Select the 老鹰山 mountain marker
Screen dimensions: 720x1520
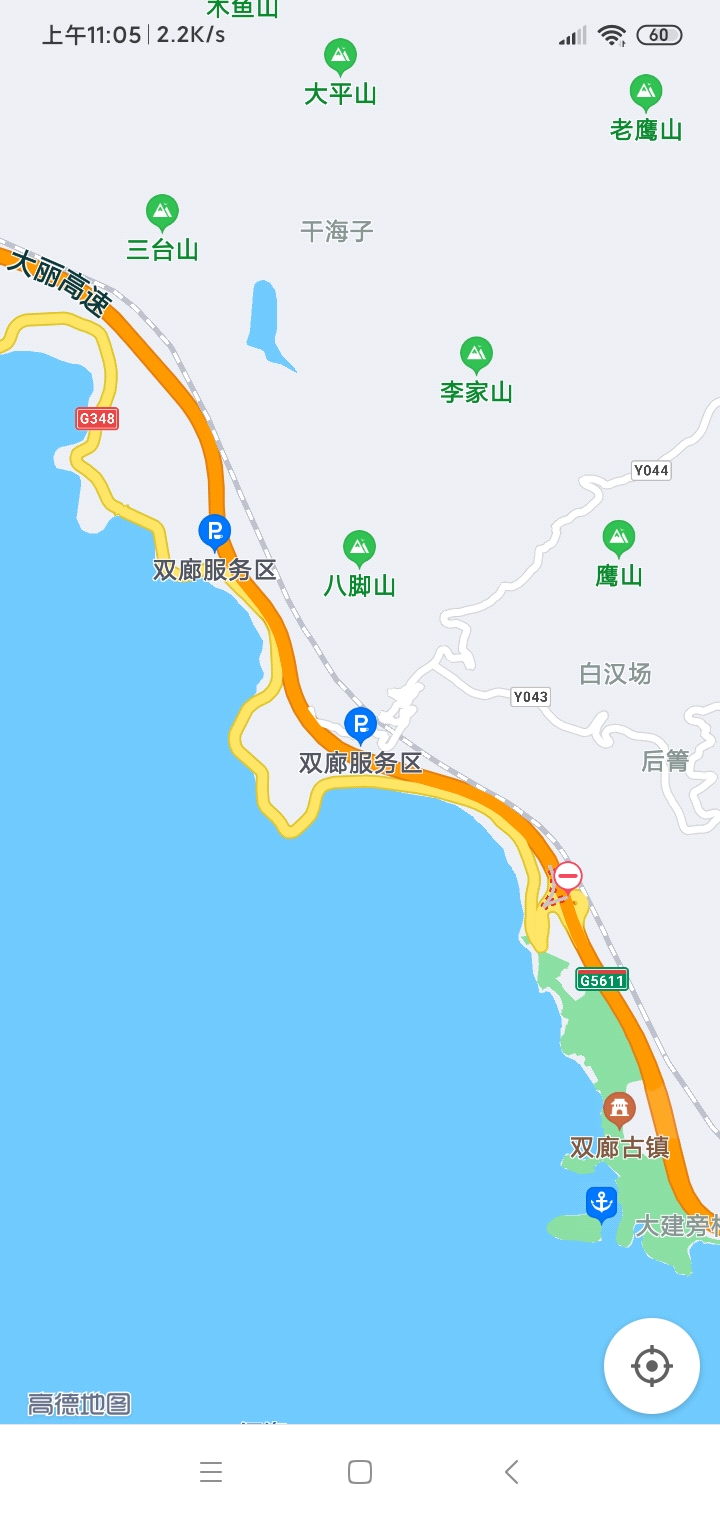pyautogui.click(x=646, y=92)
